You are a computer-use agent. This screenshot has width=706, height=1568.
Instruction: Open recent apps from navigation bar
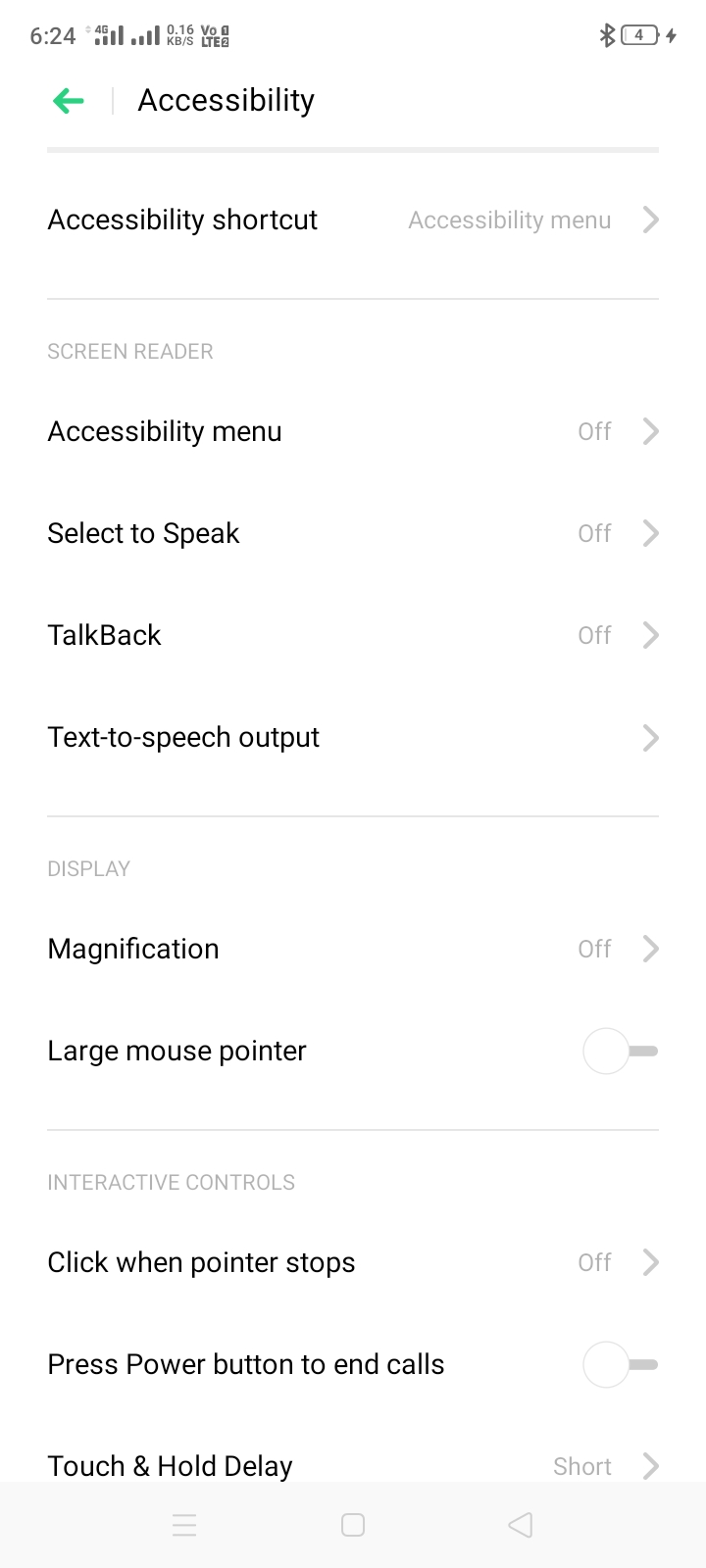(184, 1525)
